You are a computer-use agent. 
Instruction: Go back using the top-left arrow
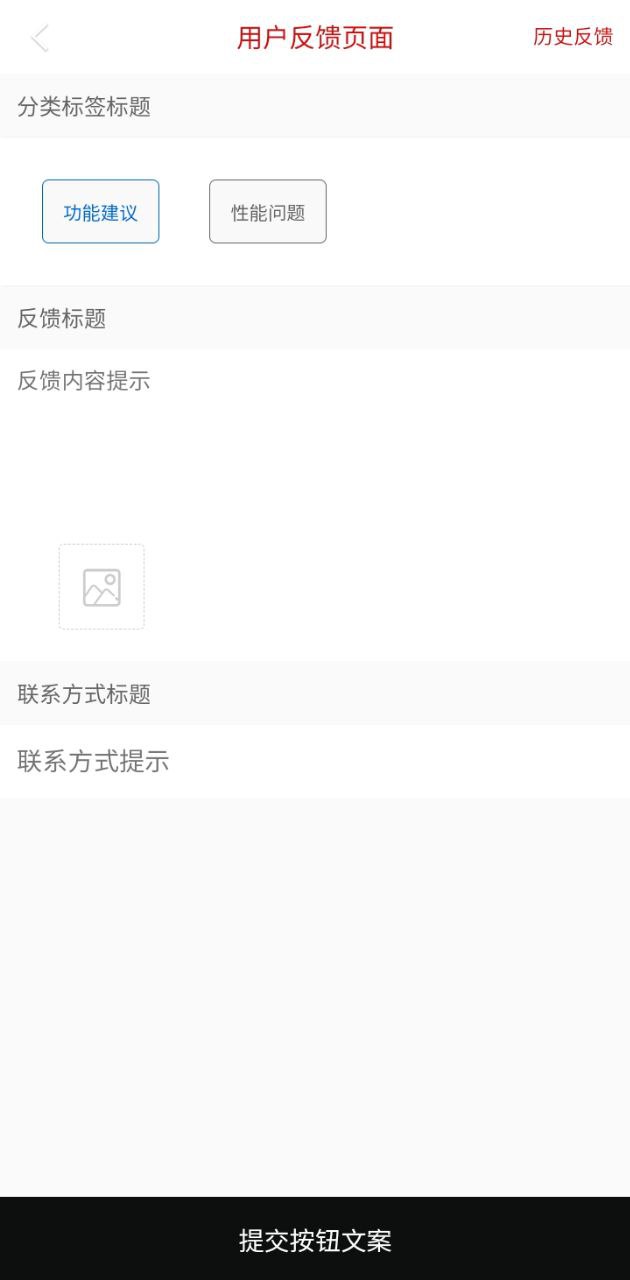pyautogui.click(x=40, y=38)
